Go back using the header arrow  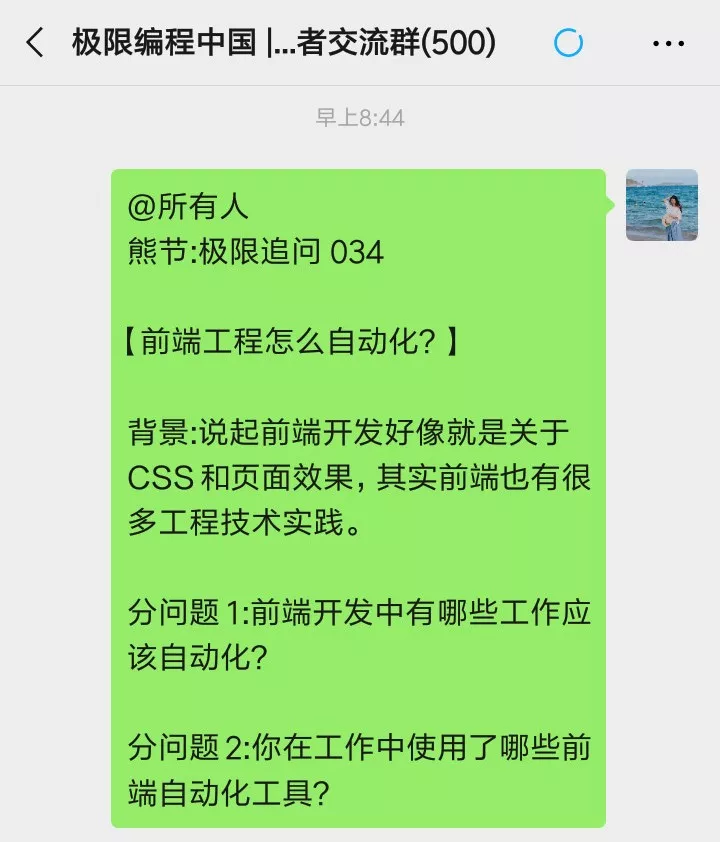tap(36, 43)
